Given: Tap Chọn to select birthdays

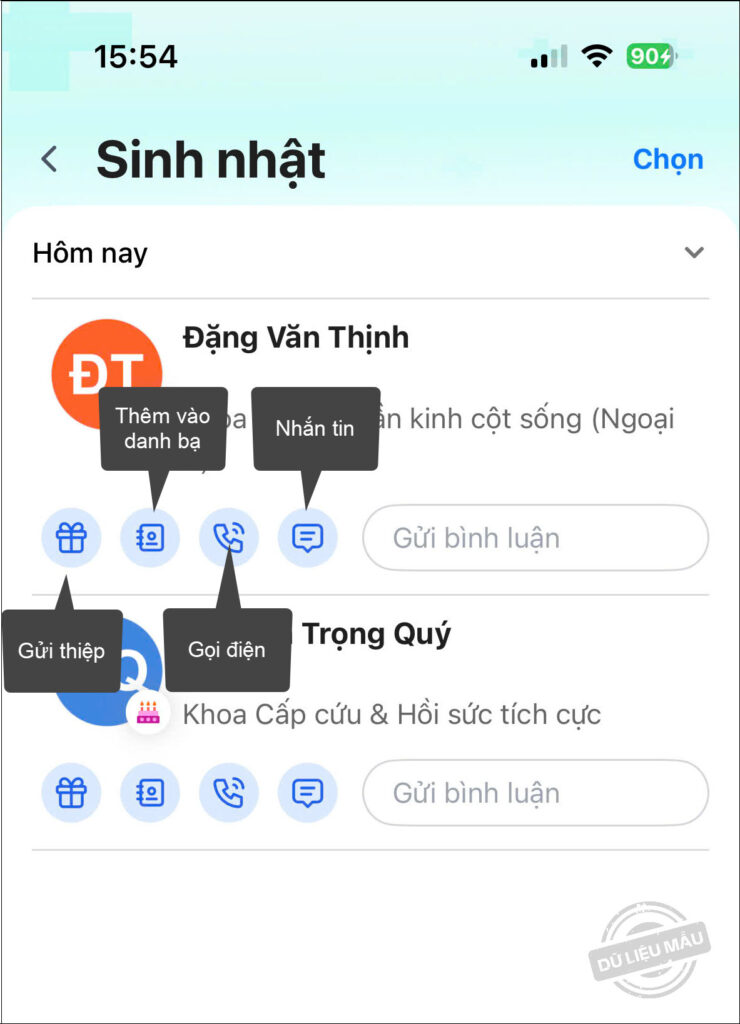Looking at the screenshot, I should click(x=668, y=159).
